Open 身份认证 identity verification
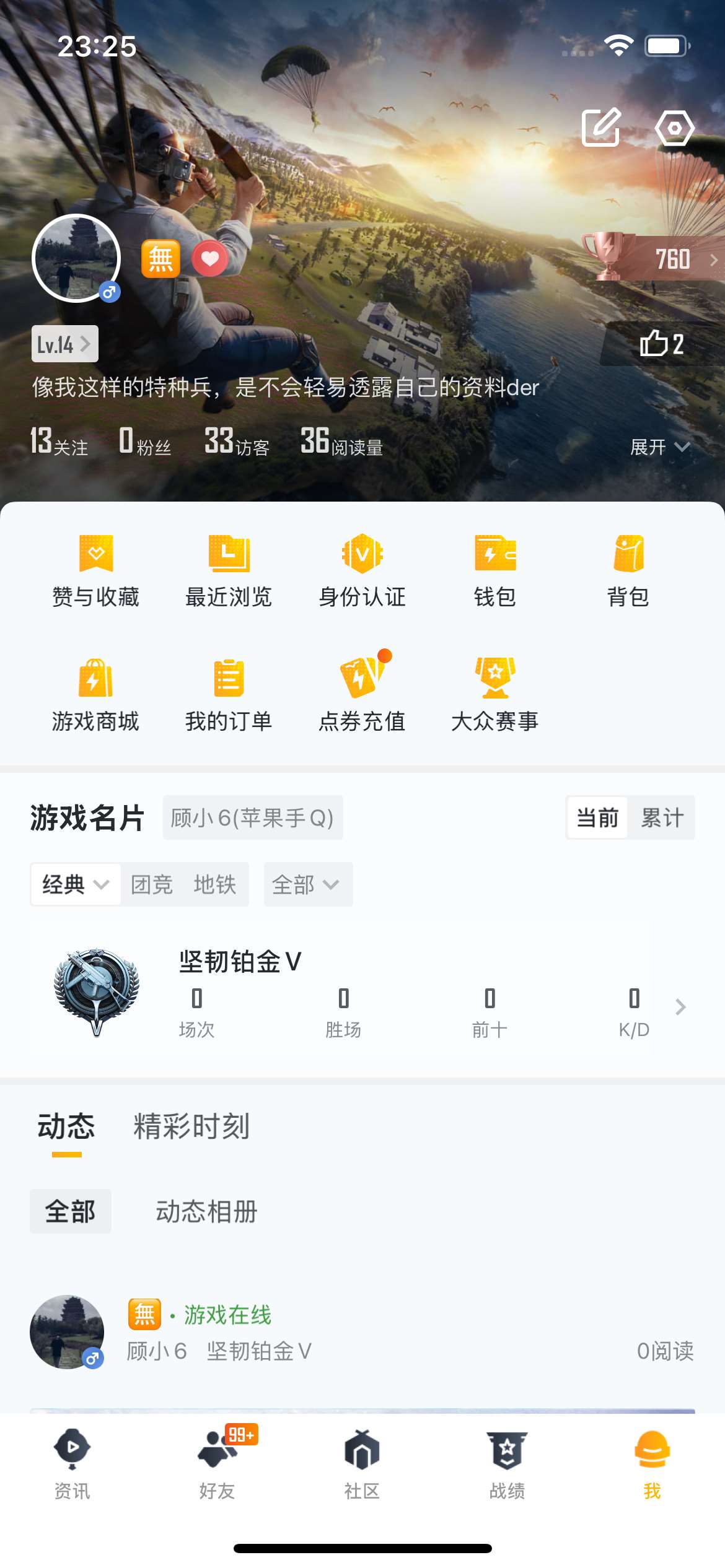The height and width of the screenshot is (1568, 725). pyautogui.click(x=362, y=571)
